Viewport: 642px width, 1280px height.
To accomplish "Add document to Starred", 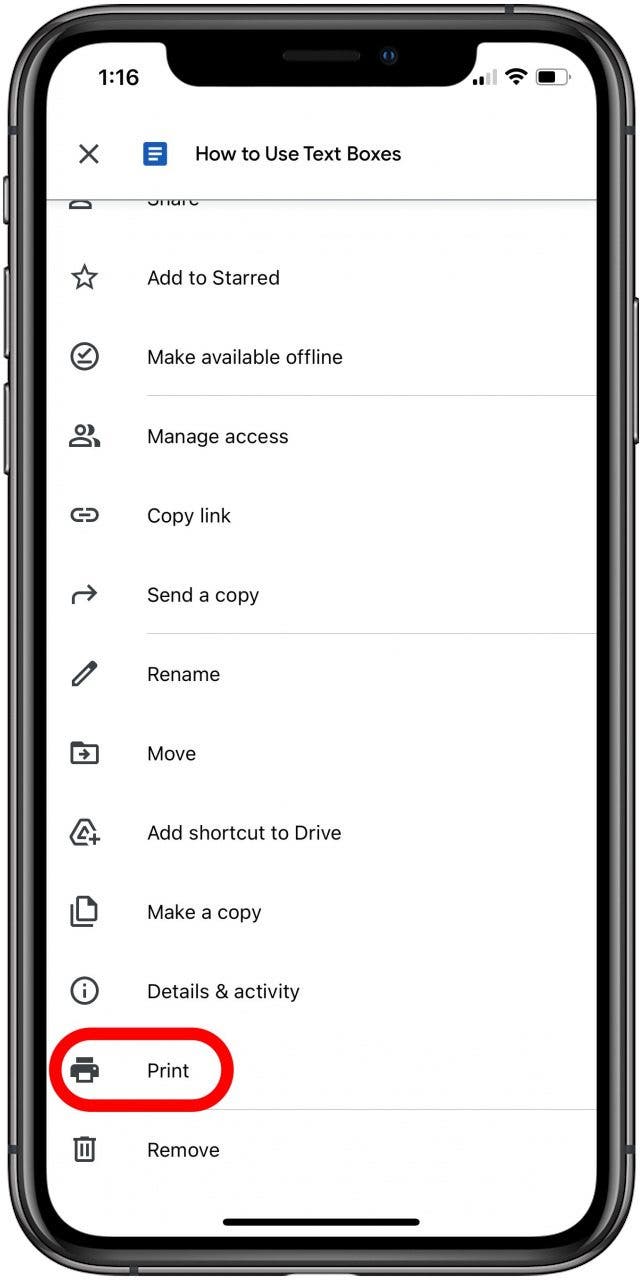I will click(x=212, y=278).
